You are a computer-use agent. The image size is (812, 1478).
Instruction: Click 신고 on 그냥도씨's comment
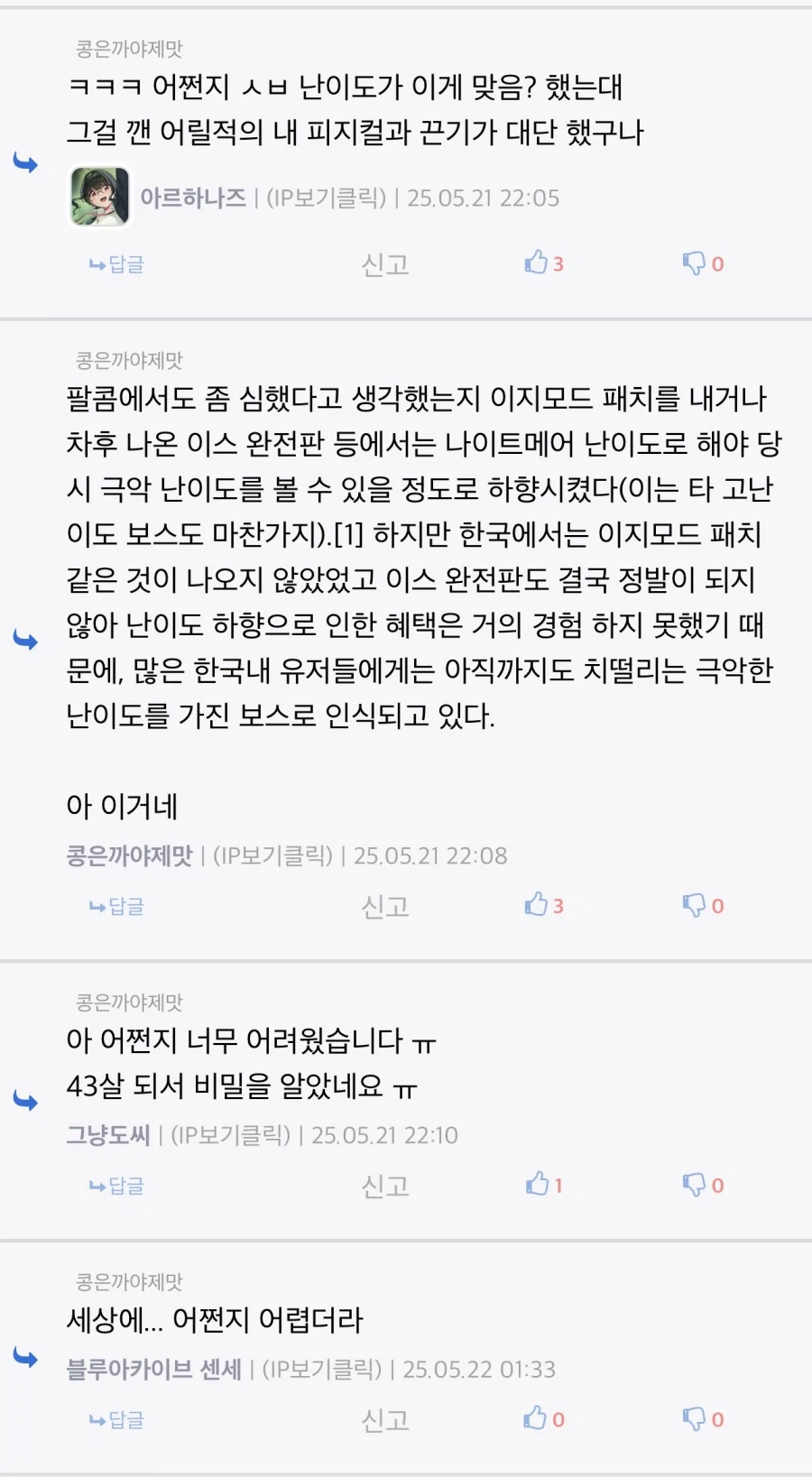386,1185
